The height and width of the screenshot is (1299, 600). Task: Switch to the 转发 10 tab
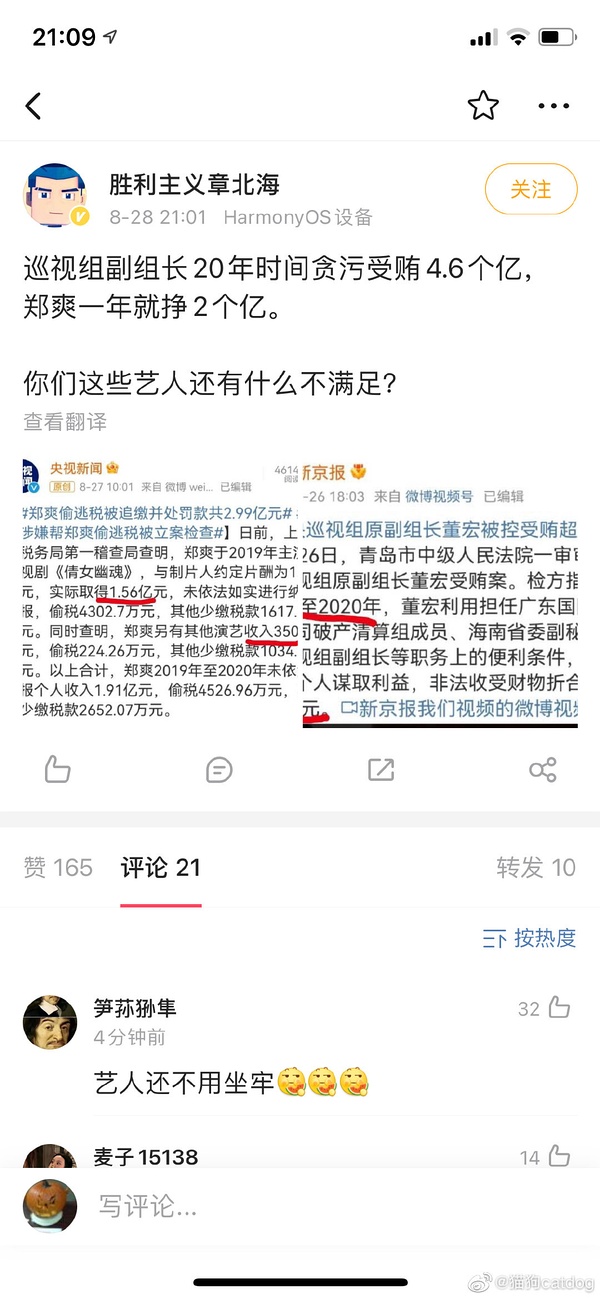pyautogui.click(x=536, y=867)
